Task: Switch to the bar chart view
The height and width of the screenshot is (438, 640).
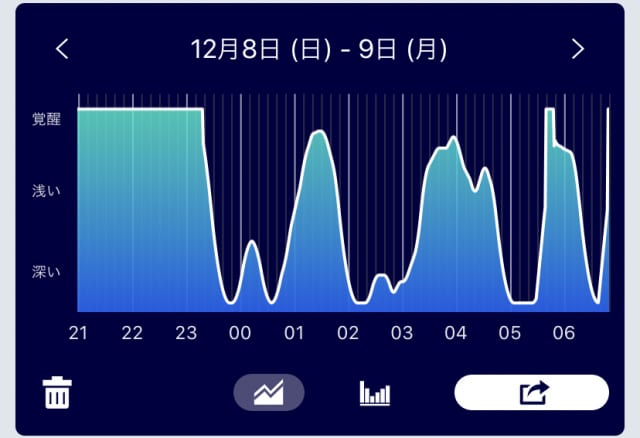Action: point(374,392)
